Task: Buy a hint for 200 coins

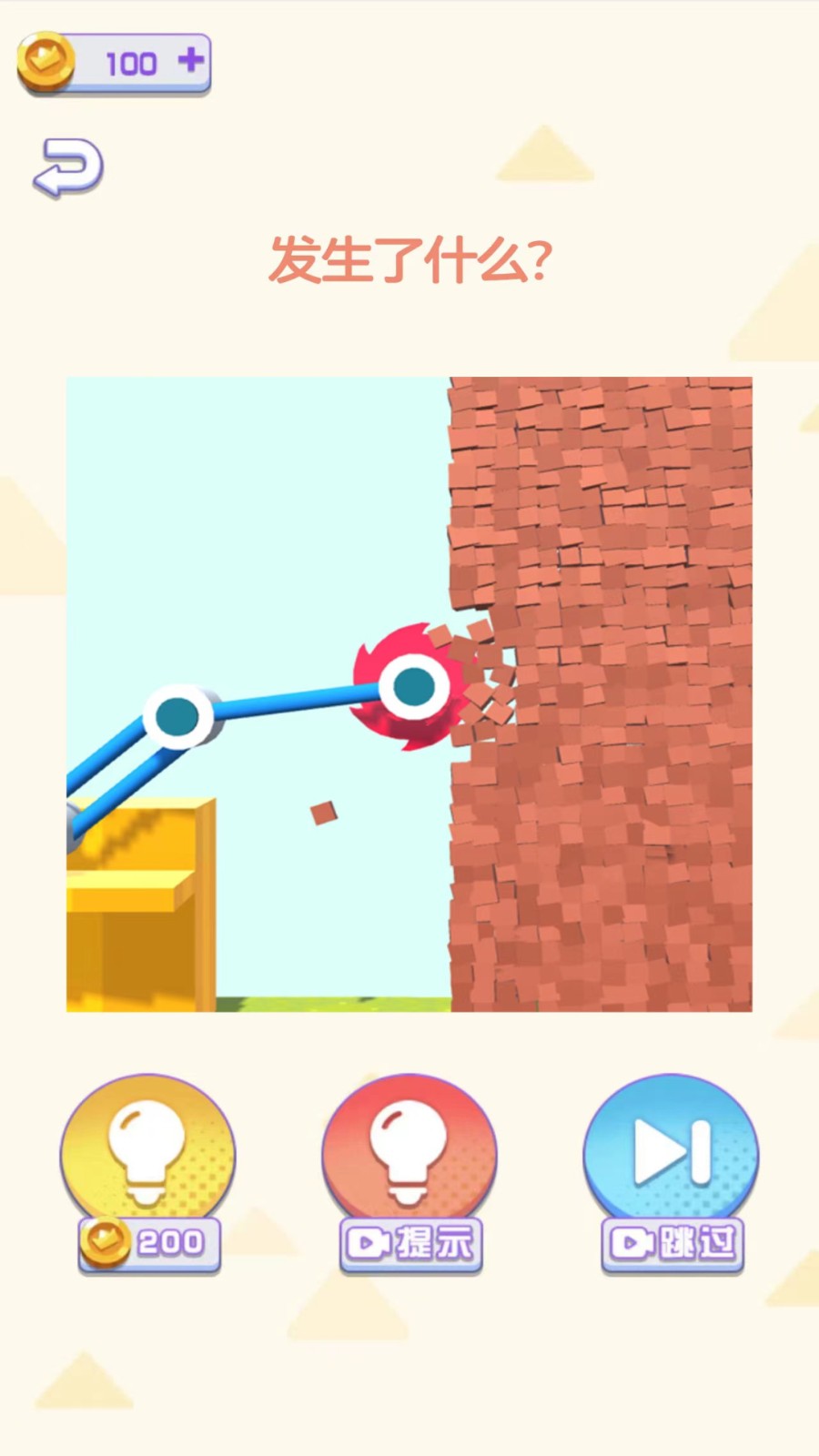Action: coord(147,1172)
